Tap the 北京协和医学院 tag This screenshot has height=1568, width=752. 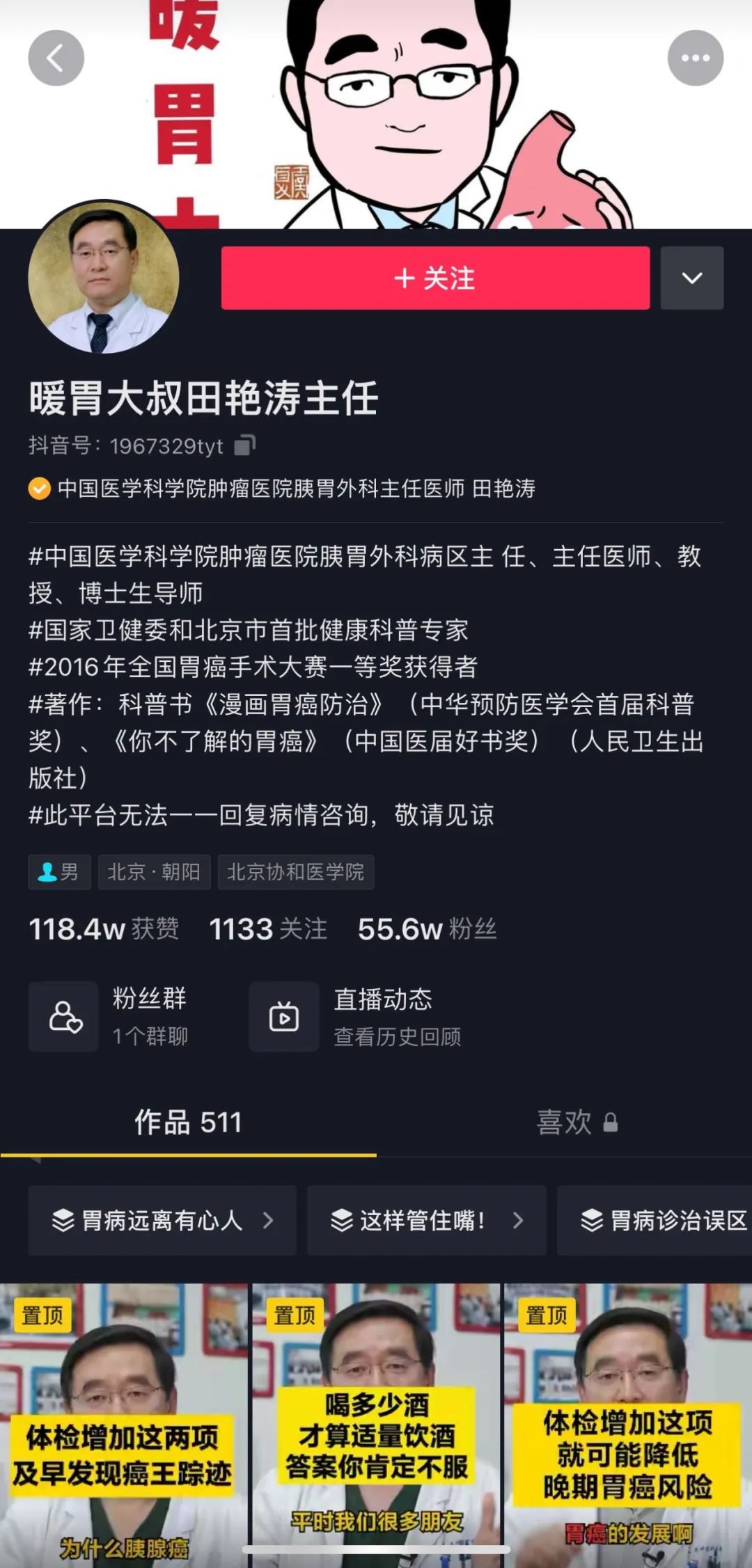click(x=295, y=872)
